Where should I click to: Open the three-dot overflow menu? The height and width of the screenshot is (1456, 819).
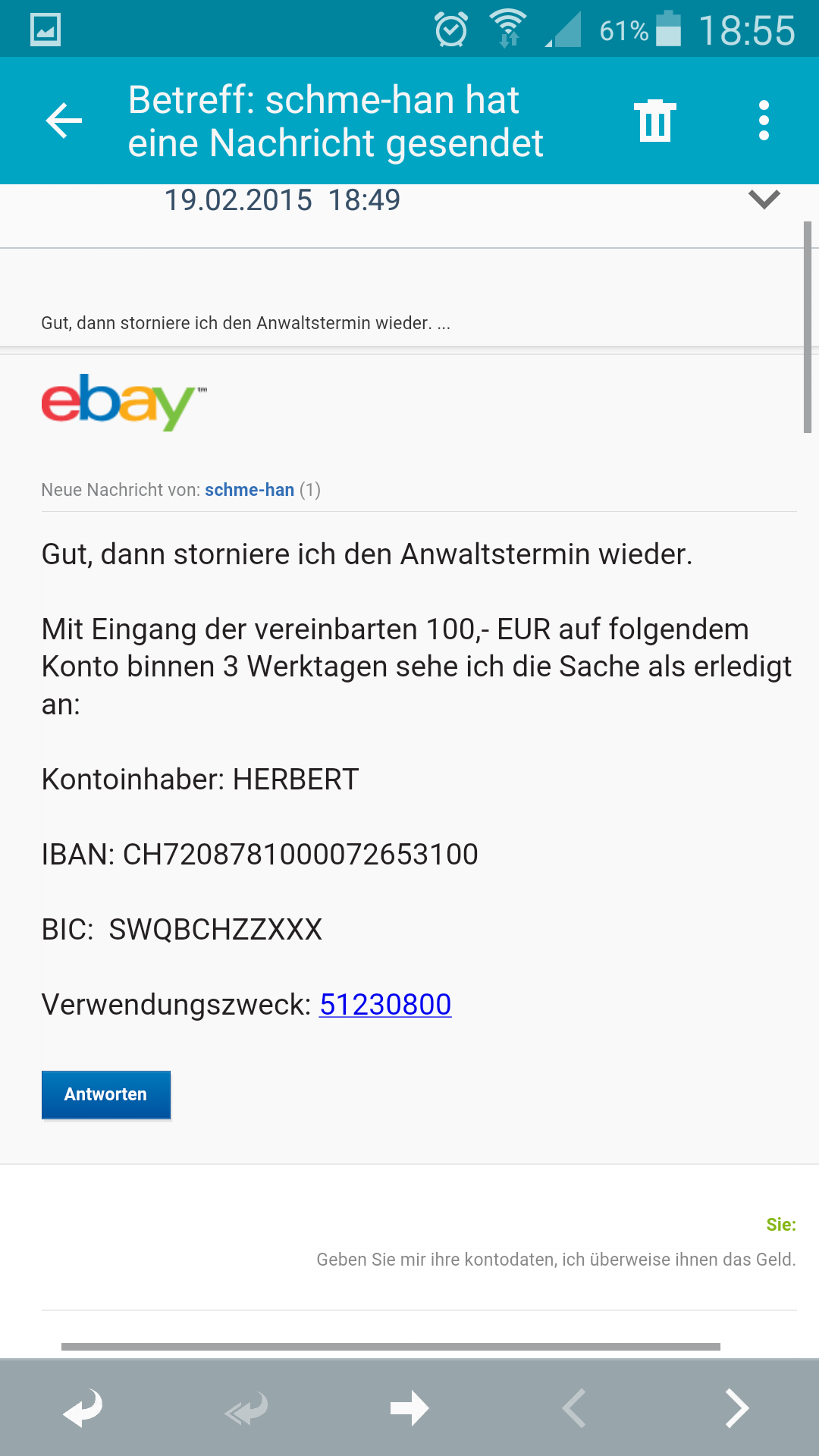[764, 121]
